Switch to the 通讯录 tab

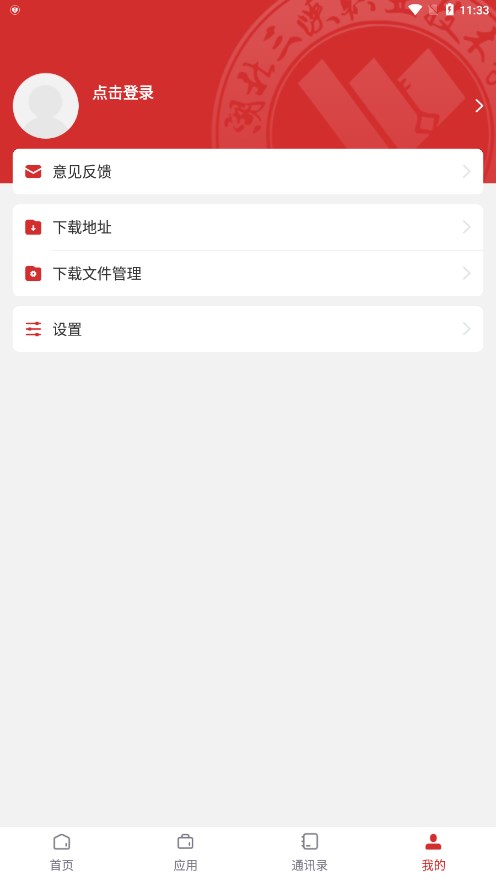(310, 853)
